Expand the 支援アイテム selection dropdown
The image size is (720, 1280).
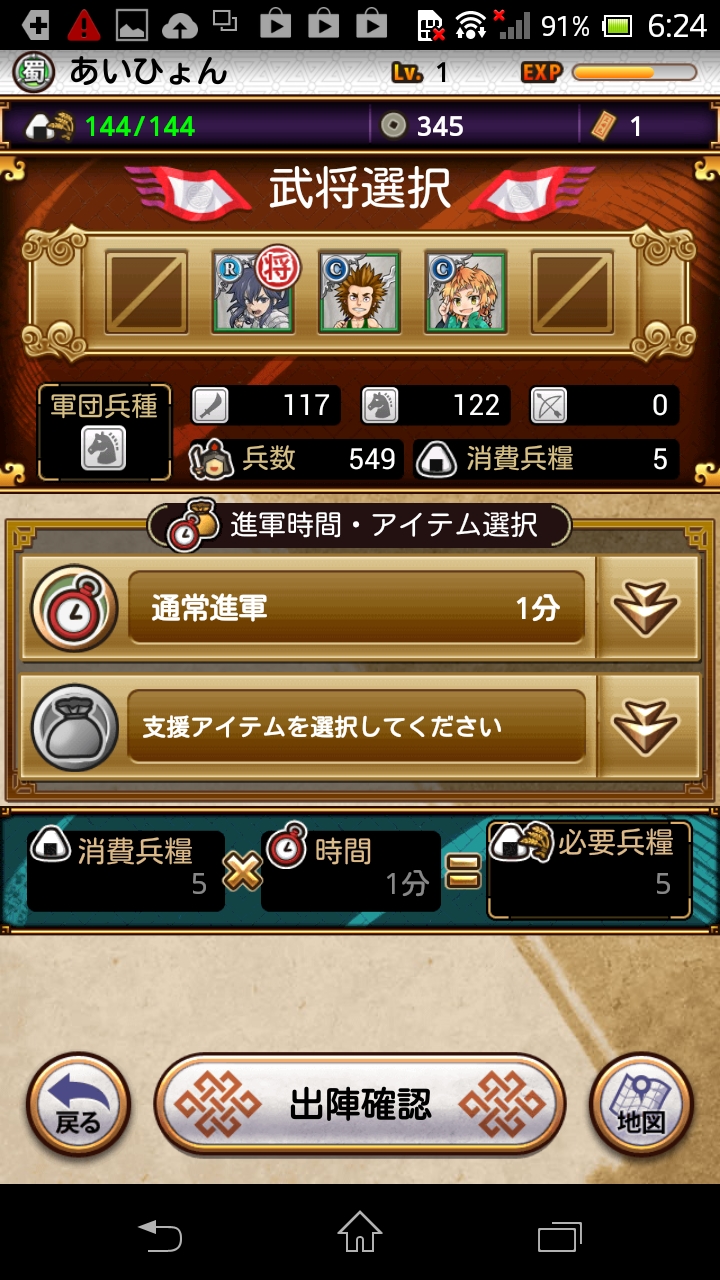click(646, 726)
